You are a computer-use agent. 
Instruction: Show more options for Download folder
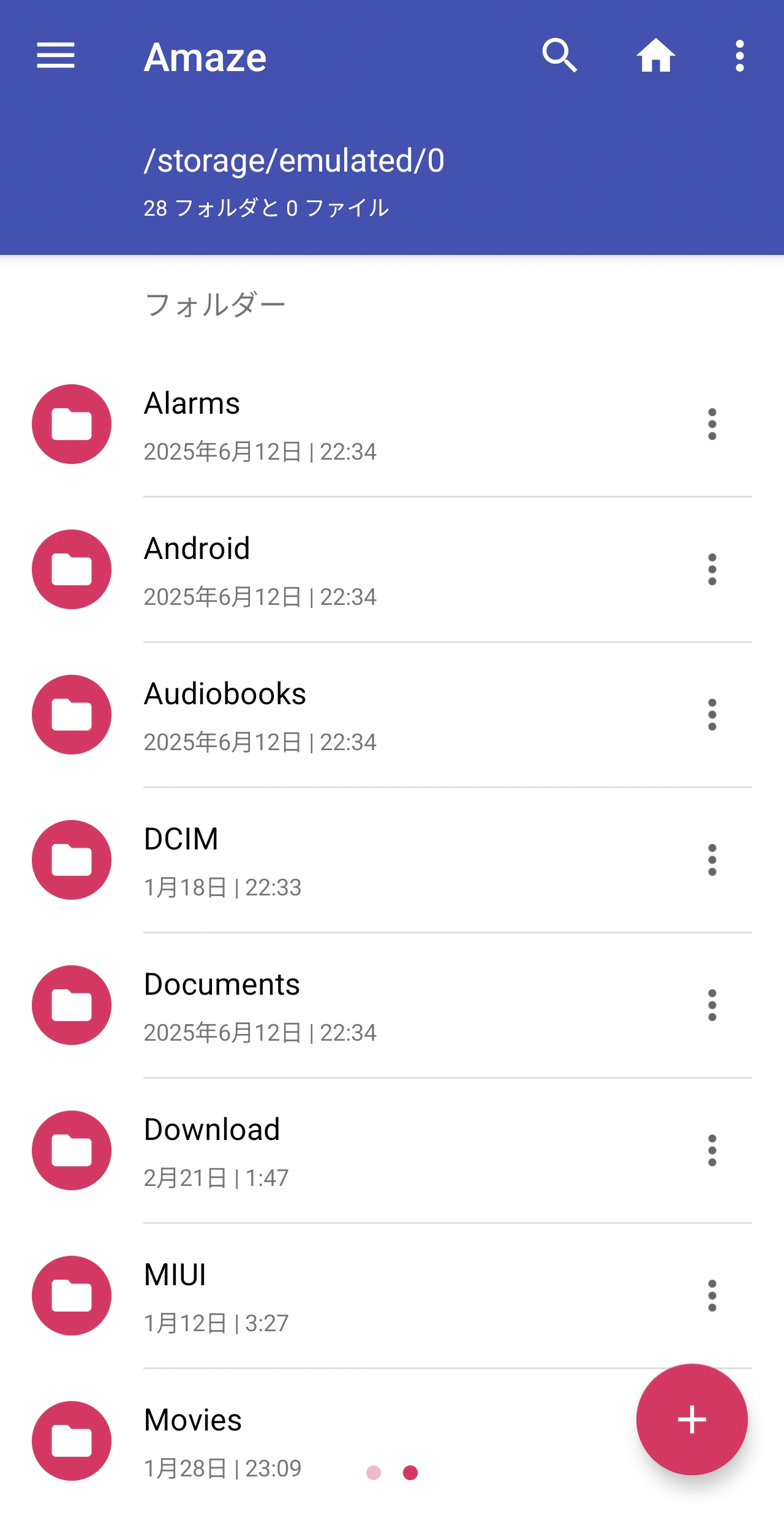coord(712,1150)
